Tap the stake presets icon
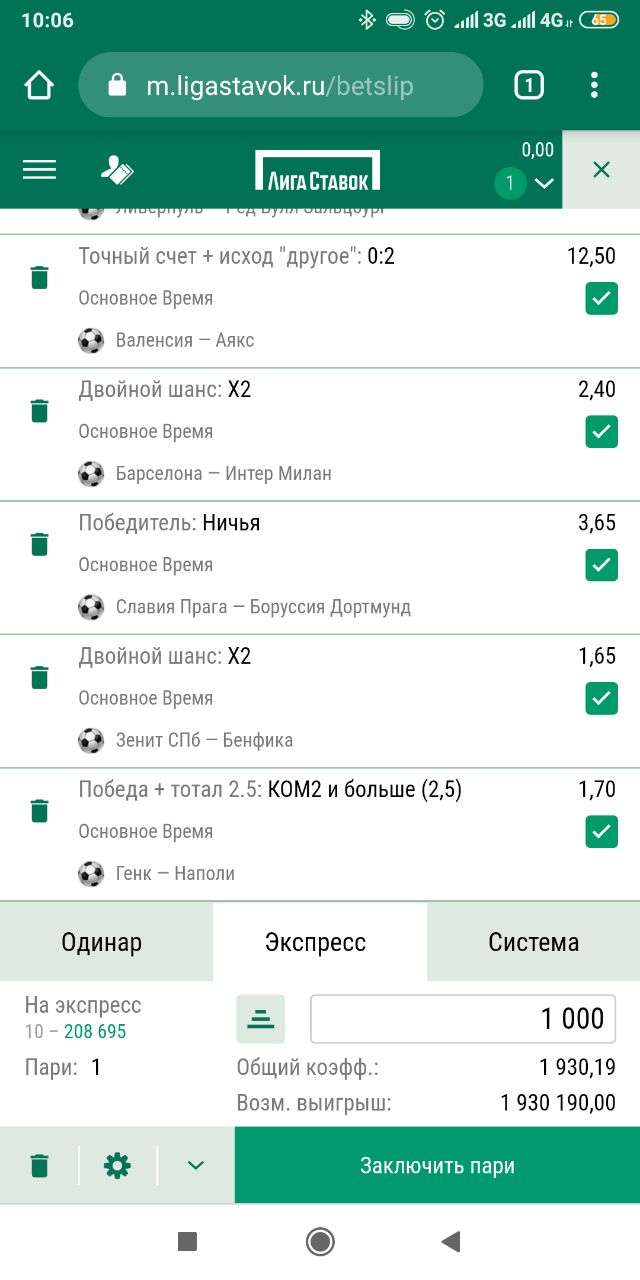The width and height of the screenshot is (640, 1280). tap(261, 1019)
